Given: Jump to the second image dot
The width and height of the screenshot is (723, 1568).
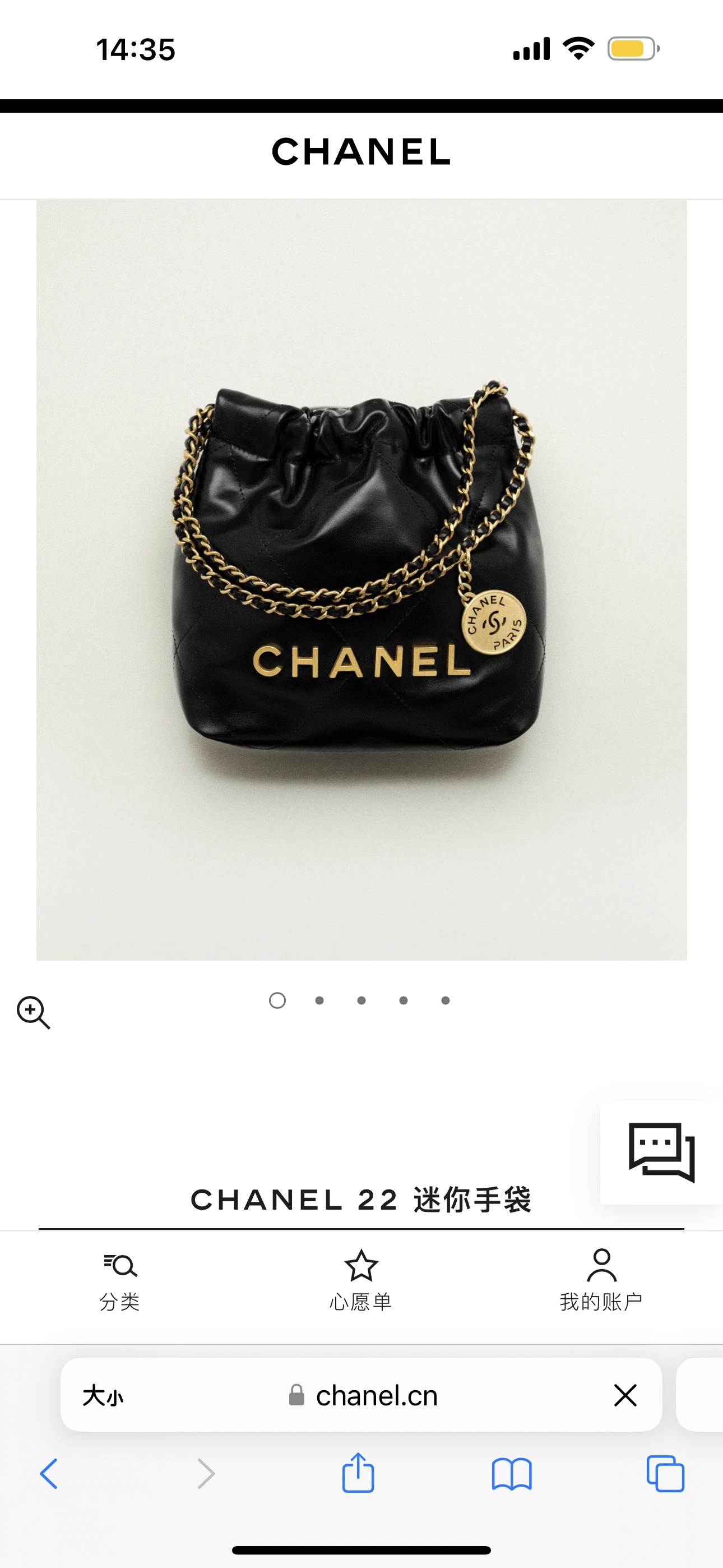Looking at the screenshot, I should click(x=319, y=1000).
